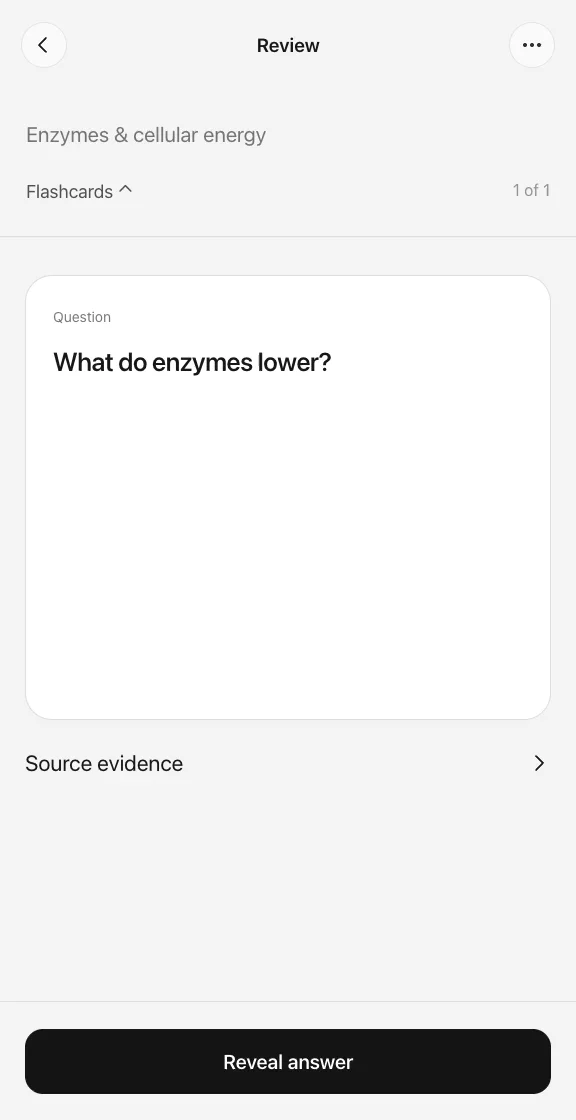
Task: Open the three-dot overflow menu
Action: coord(532,45)
